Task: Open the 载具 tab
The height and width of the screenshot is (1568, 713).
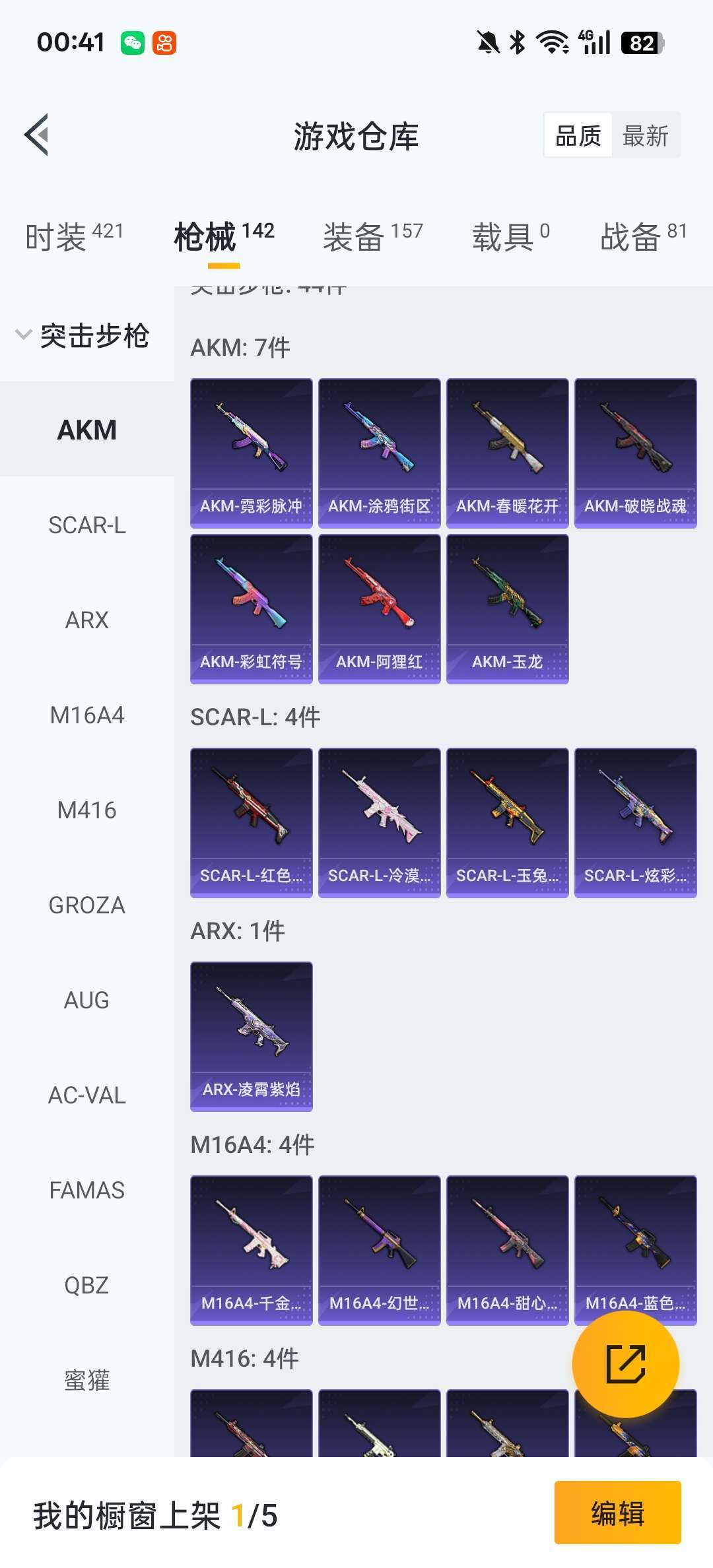Action: 510,236
